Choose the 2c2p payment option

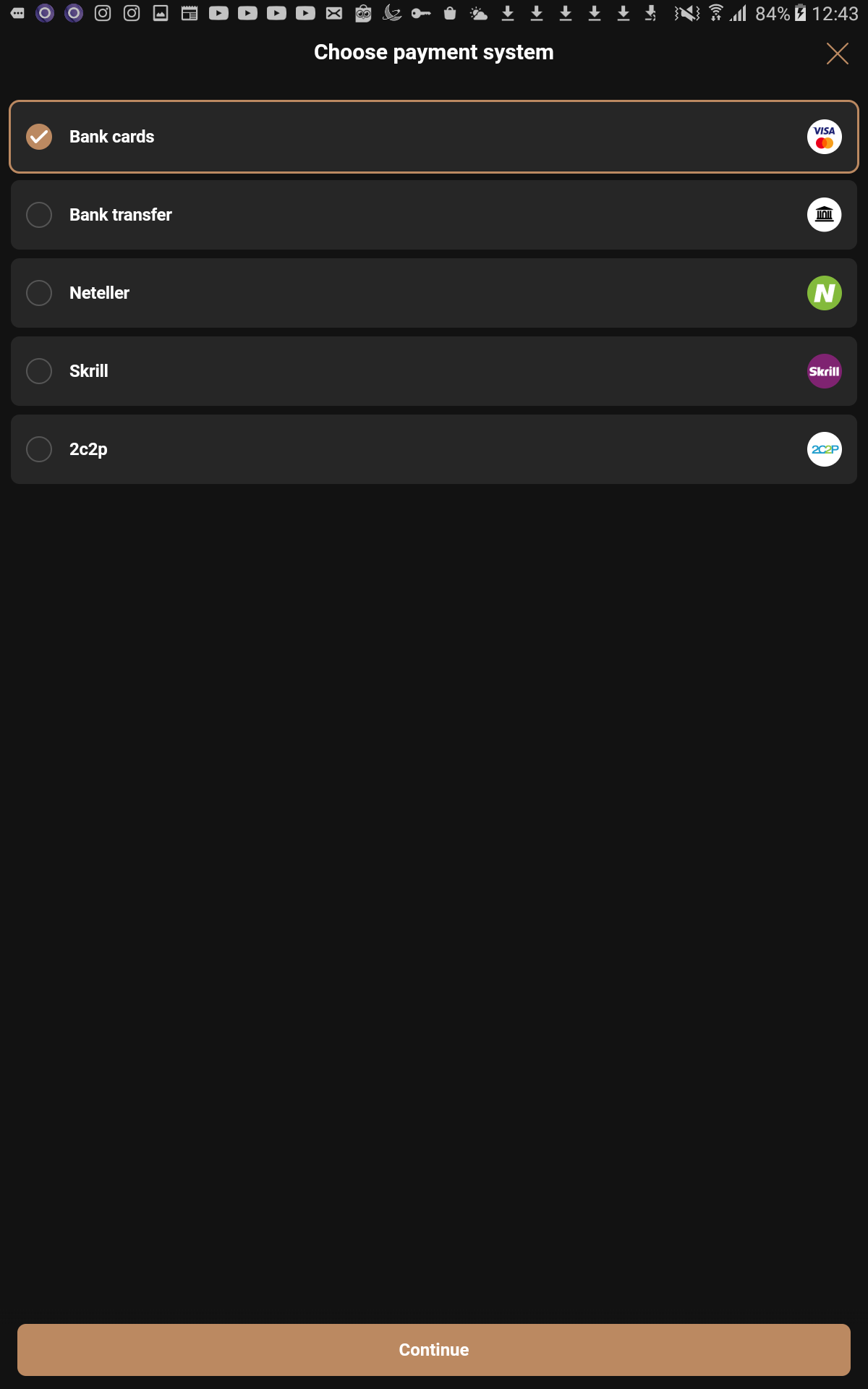(434, 449)
